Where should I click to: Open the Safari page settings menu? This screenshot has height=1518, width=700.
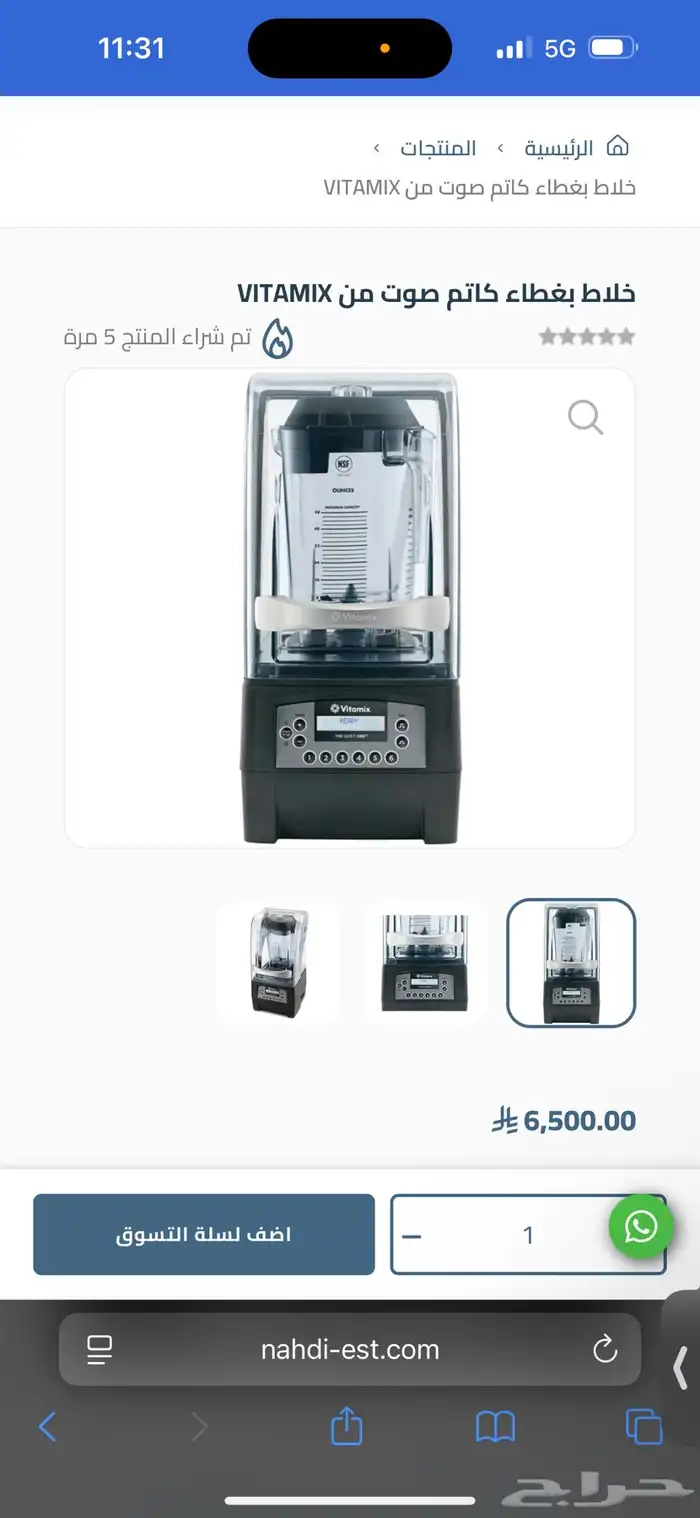pos(100,1350)
